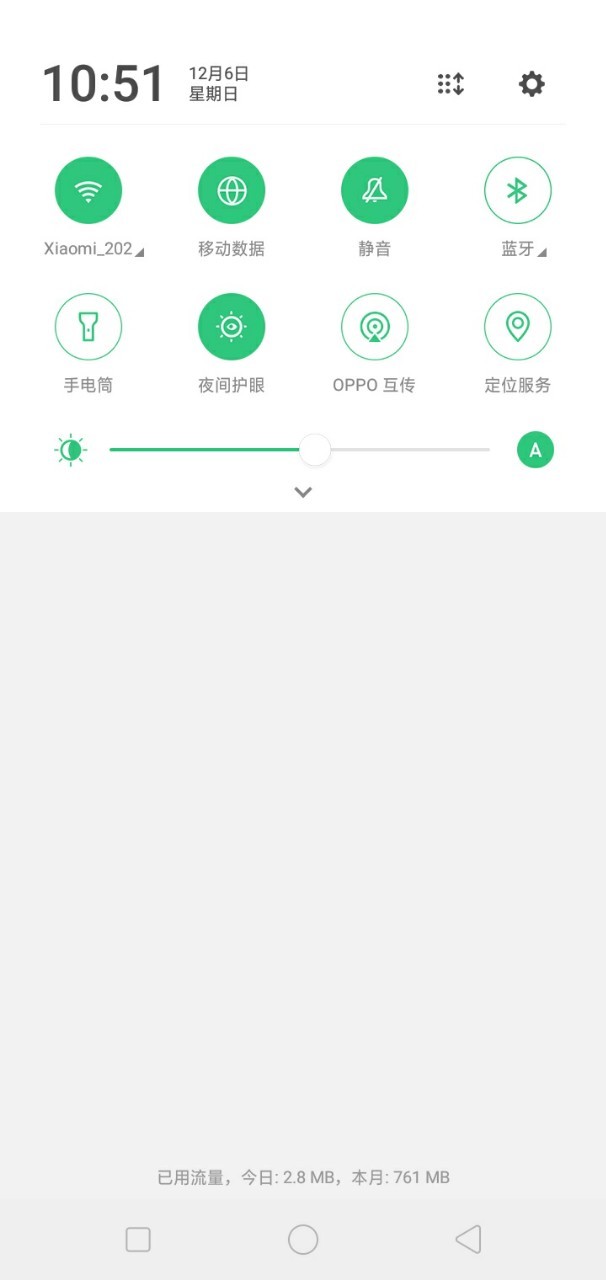This screenshot has height=1280, width=606.
Task: Turn on 定位服务 location service
Action: [518, 327]
